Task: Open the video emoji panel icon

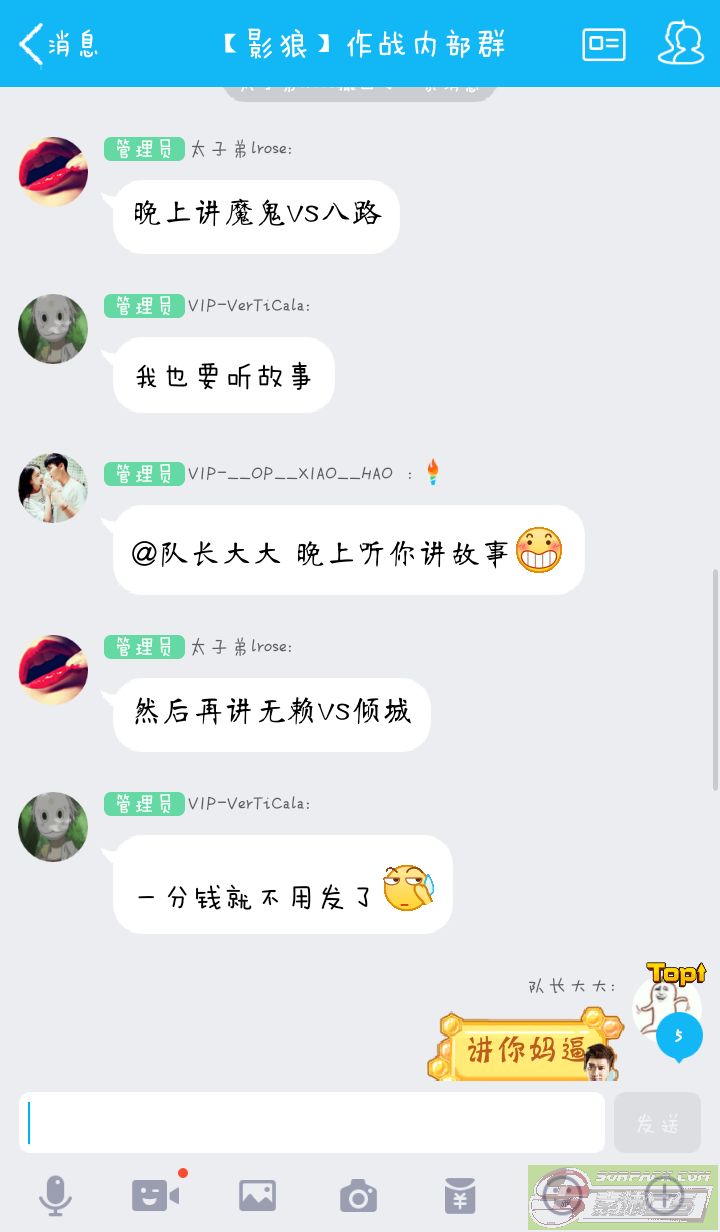Action: 156,1195
